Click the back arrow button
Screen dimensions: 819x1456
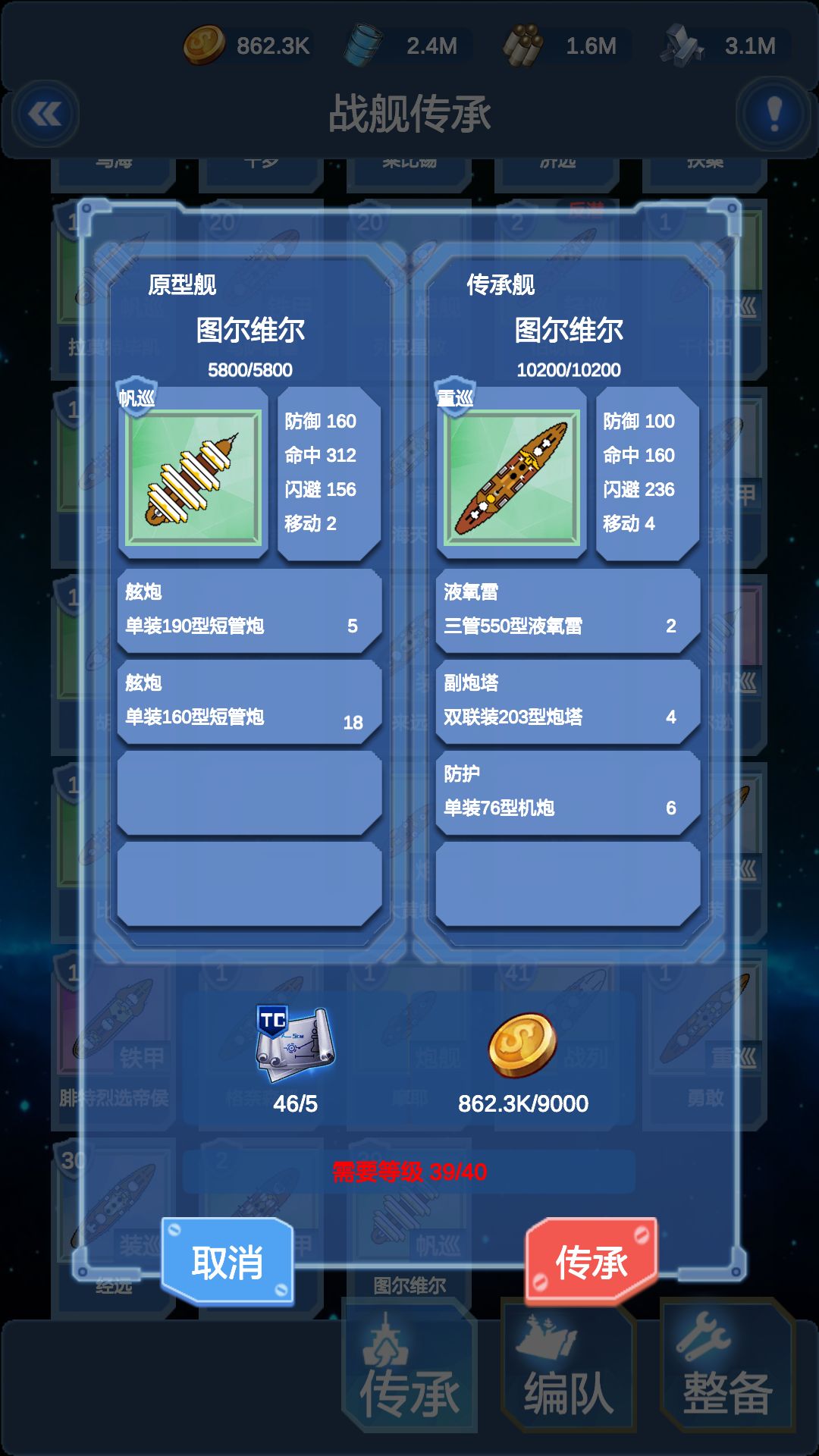[45, 112]
